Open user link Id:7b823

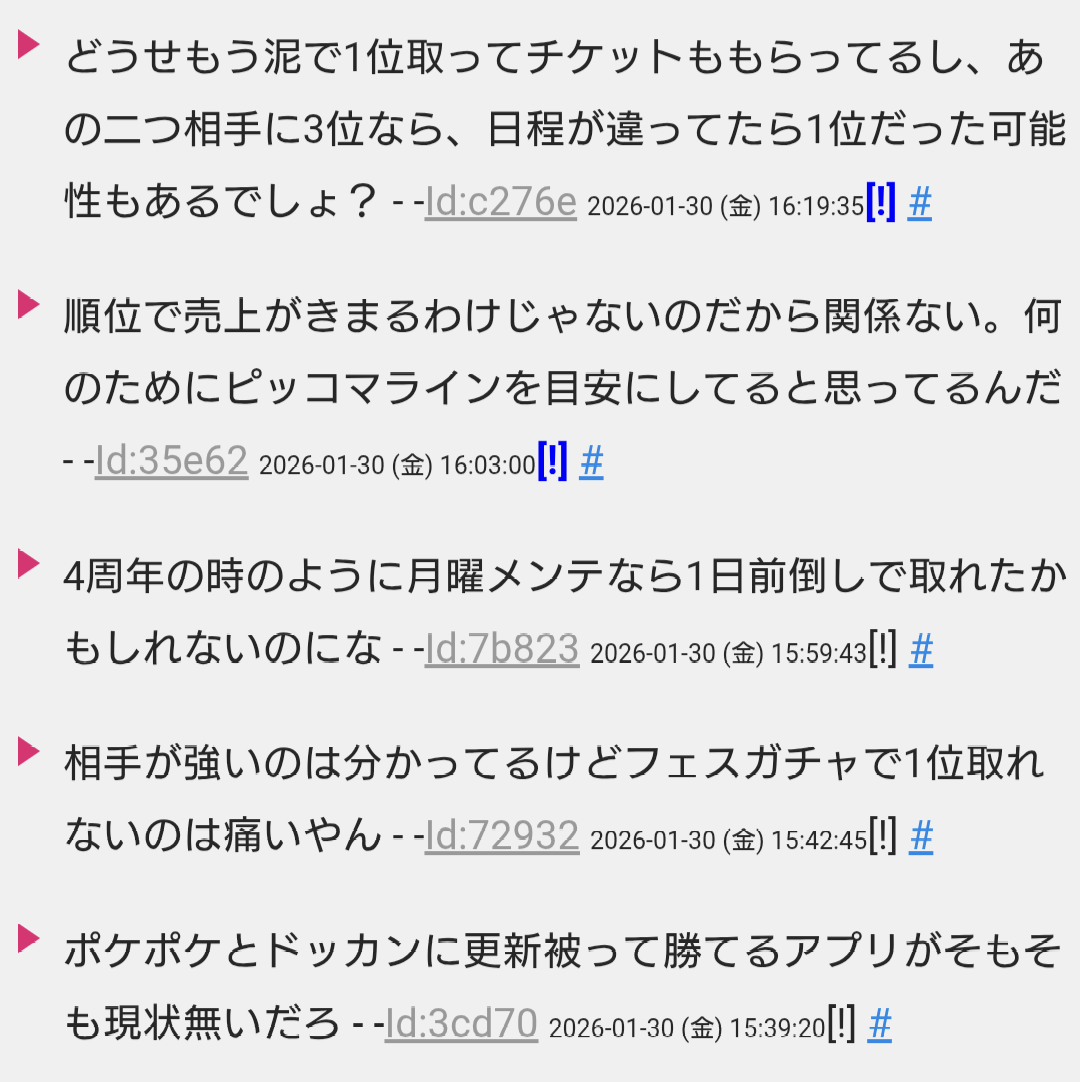click(x=502, y=650)
